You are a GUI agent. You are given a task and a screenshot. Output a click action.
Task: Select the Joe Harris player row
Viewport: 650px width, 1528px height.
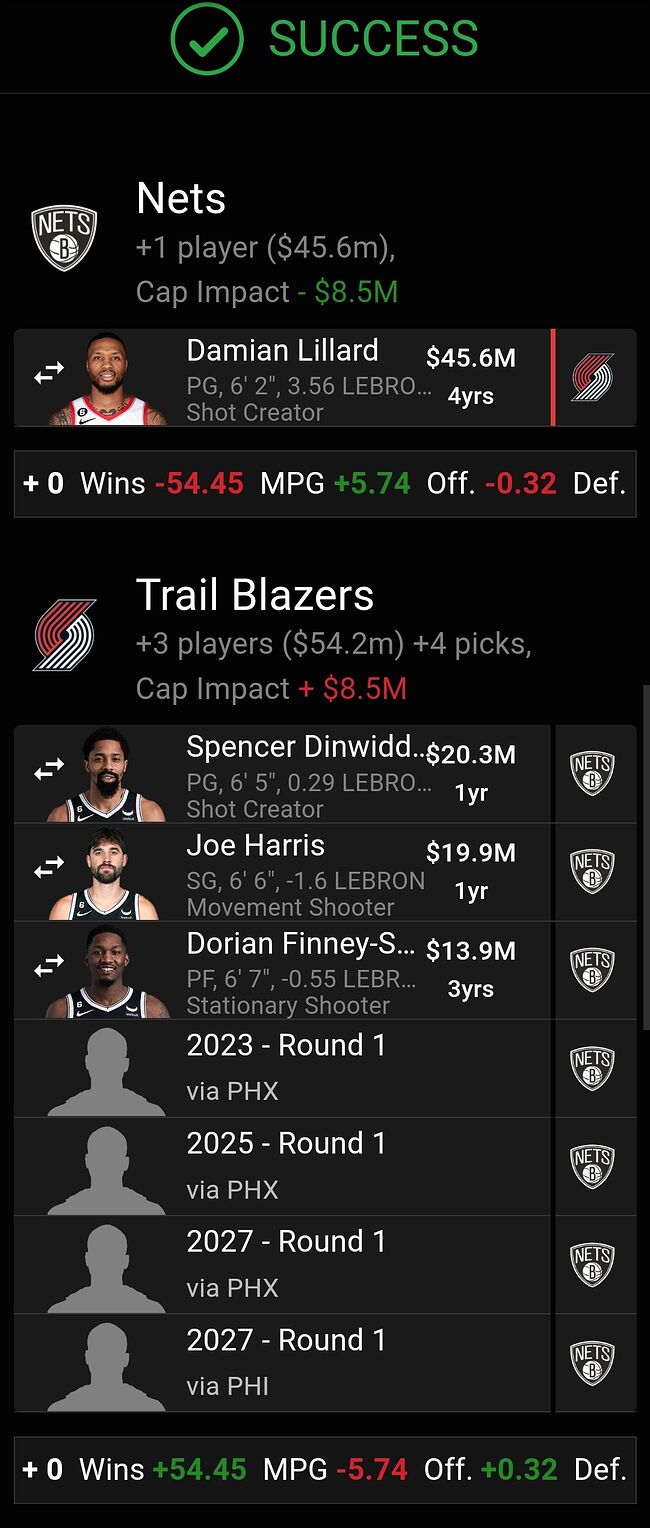(300, 872)
